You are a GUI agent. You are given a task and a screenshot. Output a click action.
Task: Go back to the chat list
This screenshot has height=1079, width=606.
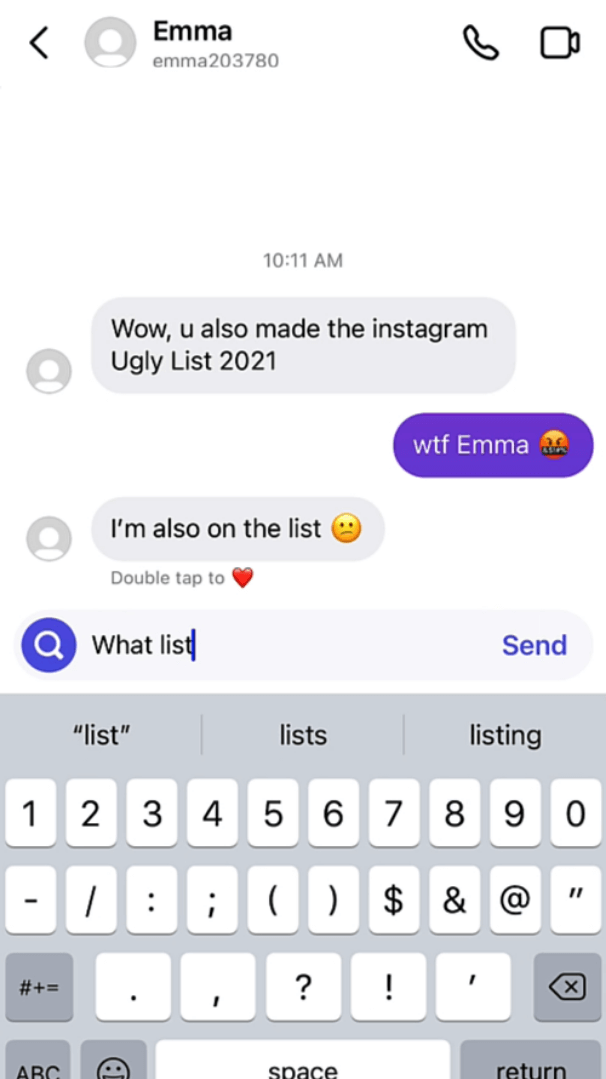click(x=39, y=43)
